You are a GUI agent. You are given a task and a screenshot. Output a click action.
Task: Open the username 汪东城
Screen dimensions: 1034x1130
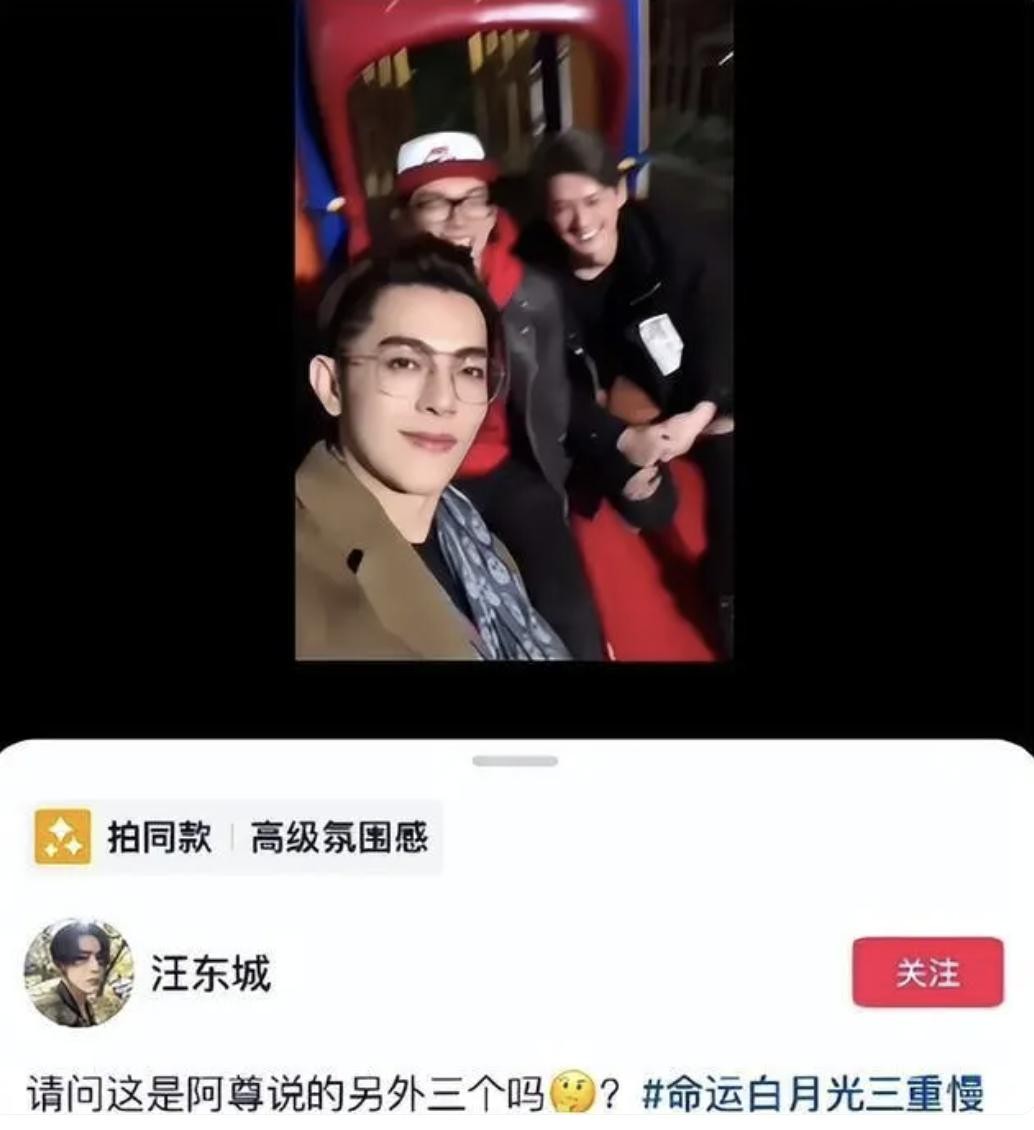click(211, 973)
